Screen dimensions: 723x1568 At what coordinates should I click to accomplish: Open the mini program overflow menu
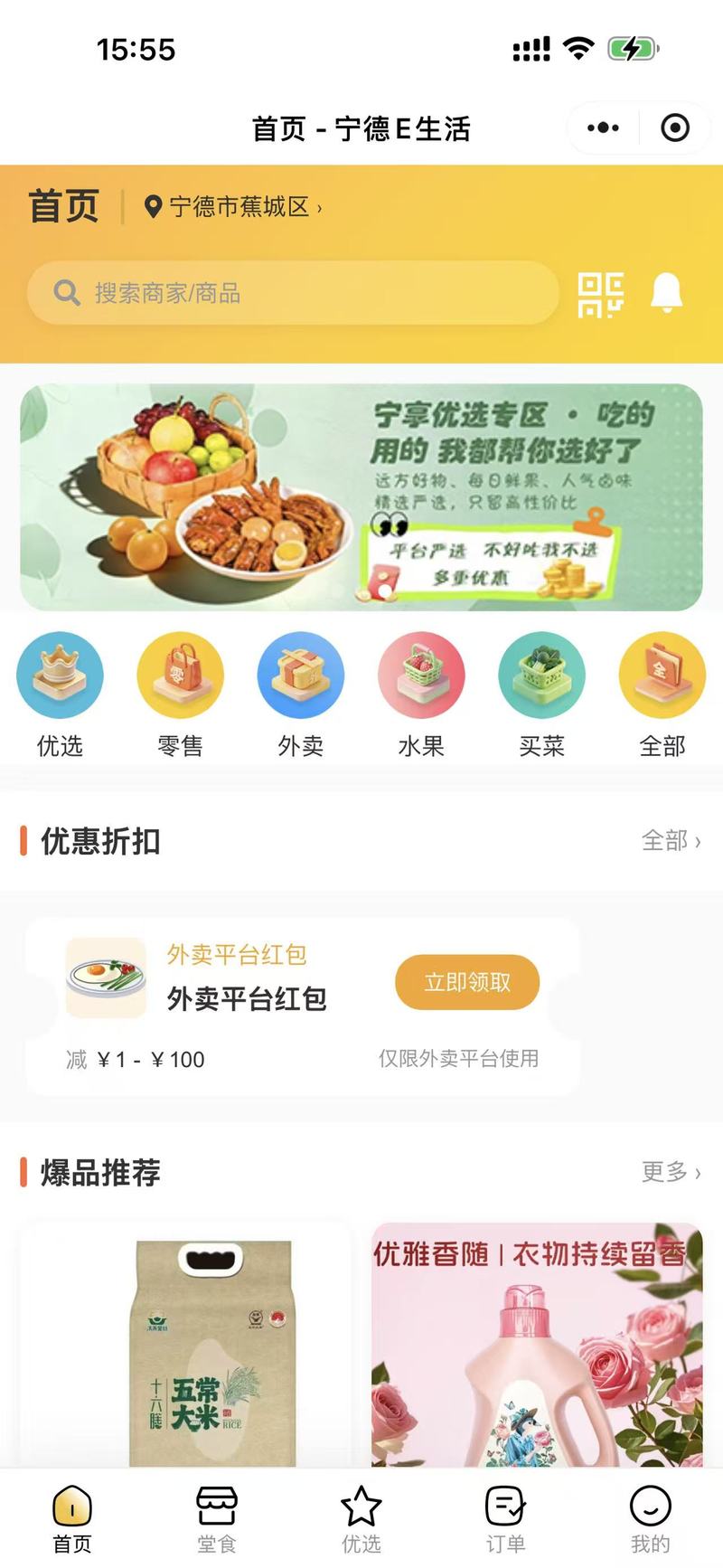(603, 128)
